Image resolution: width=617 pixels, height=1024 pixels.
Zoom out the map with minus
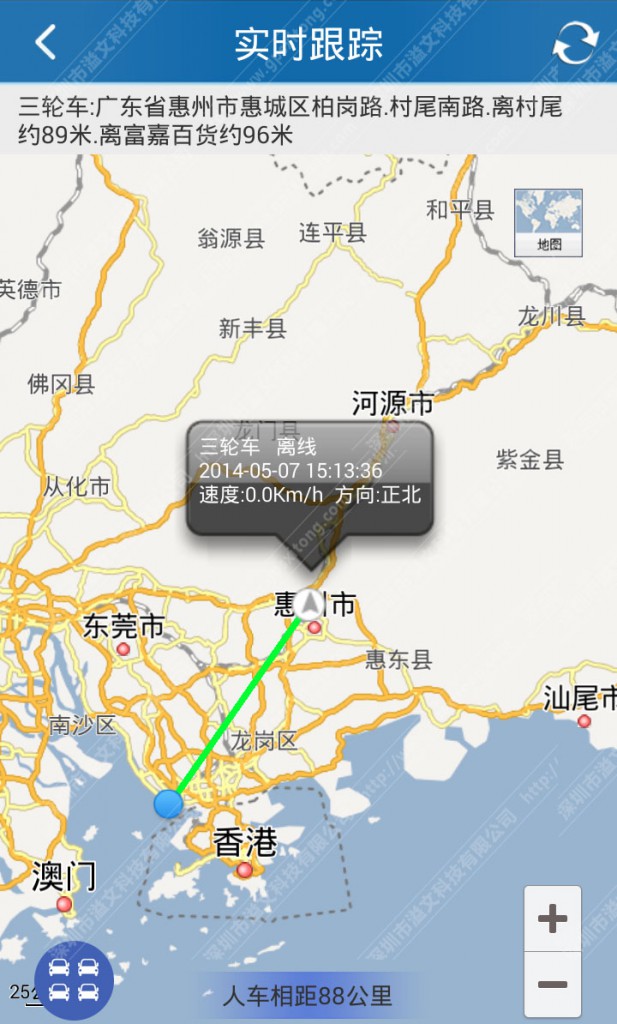(x=552, y=984)
